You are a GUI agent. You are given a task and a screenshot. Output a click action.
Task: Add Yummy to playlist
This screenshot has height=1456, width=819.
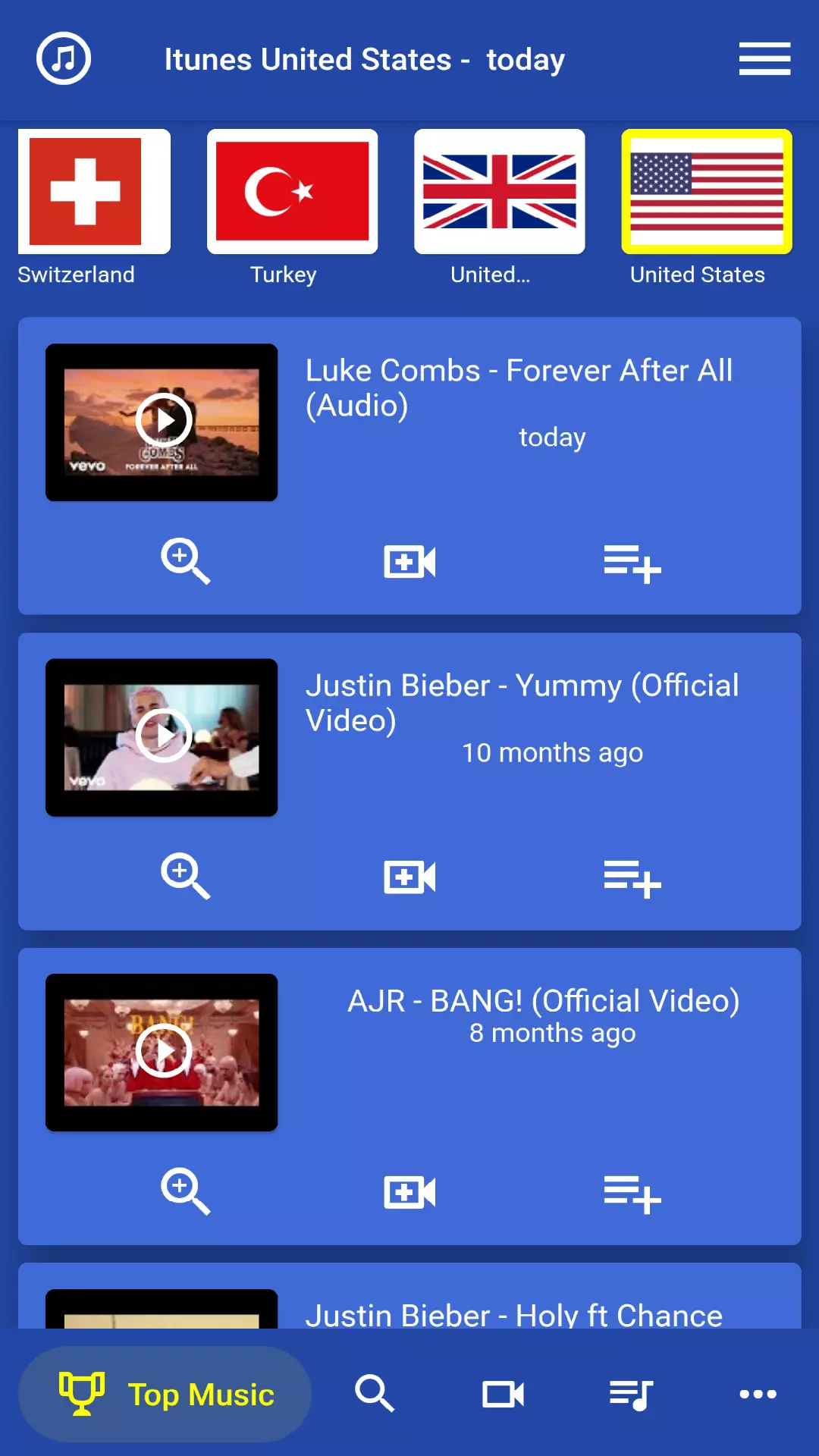point(632,879)
